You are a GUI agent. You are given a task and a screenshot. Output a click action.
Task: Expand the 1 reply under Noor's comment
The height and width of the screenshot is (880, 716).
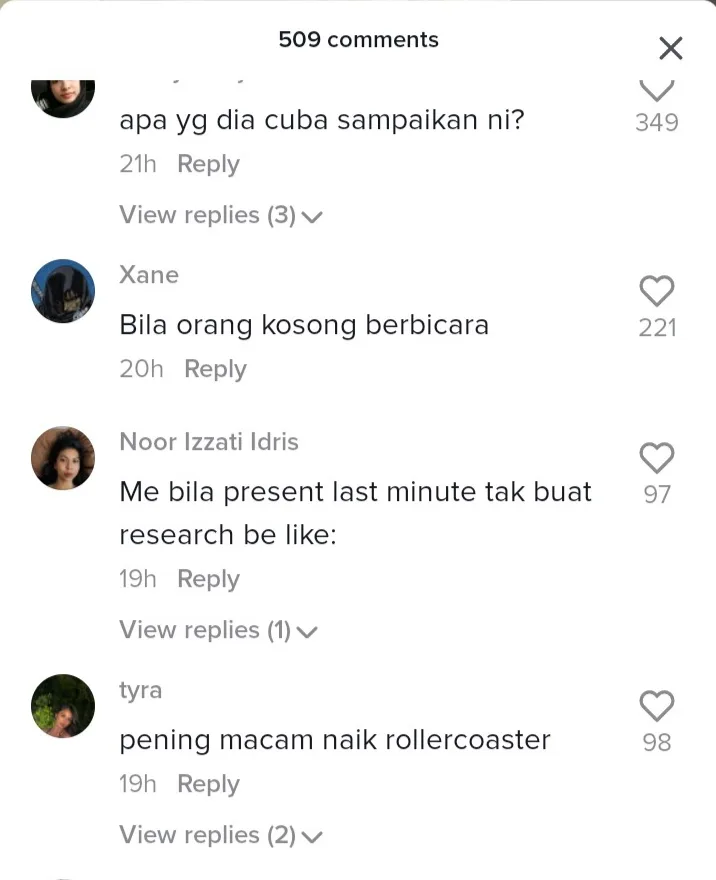pyautogui.click(x=218, y=630)
